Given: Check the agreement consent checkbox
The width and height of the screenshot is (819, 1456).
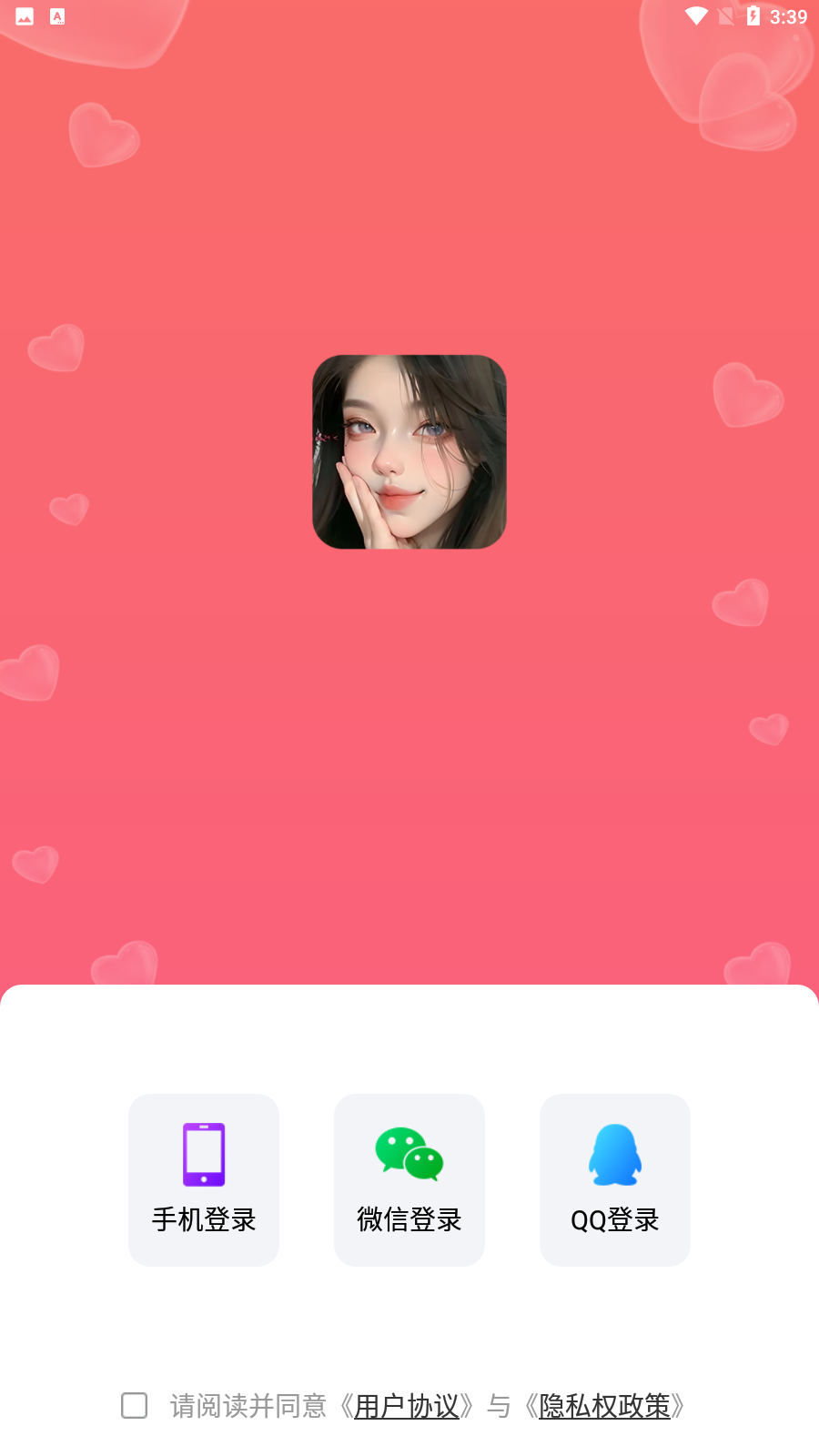Looking at the screenshot, I should pyautogui.click(x=135, y=1406).
